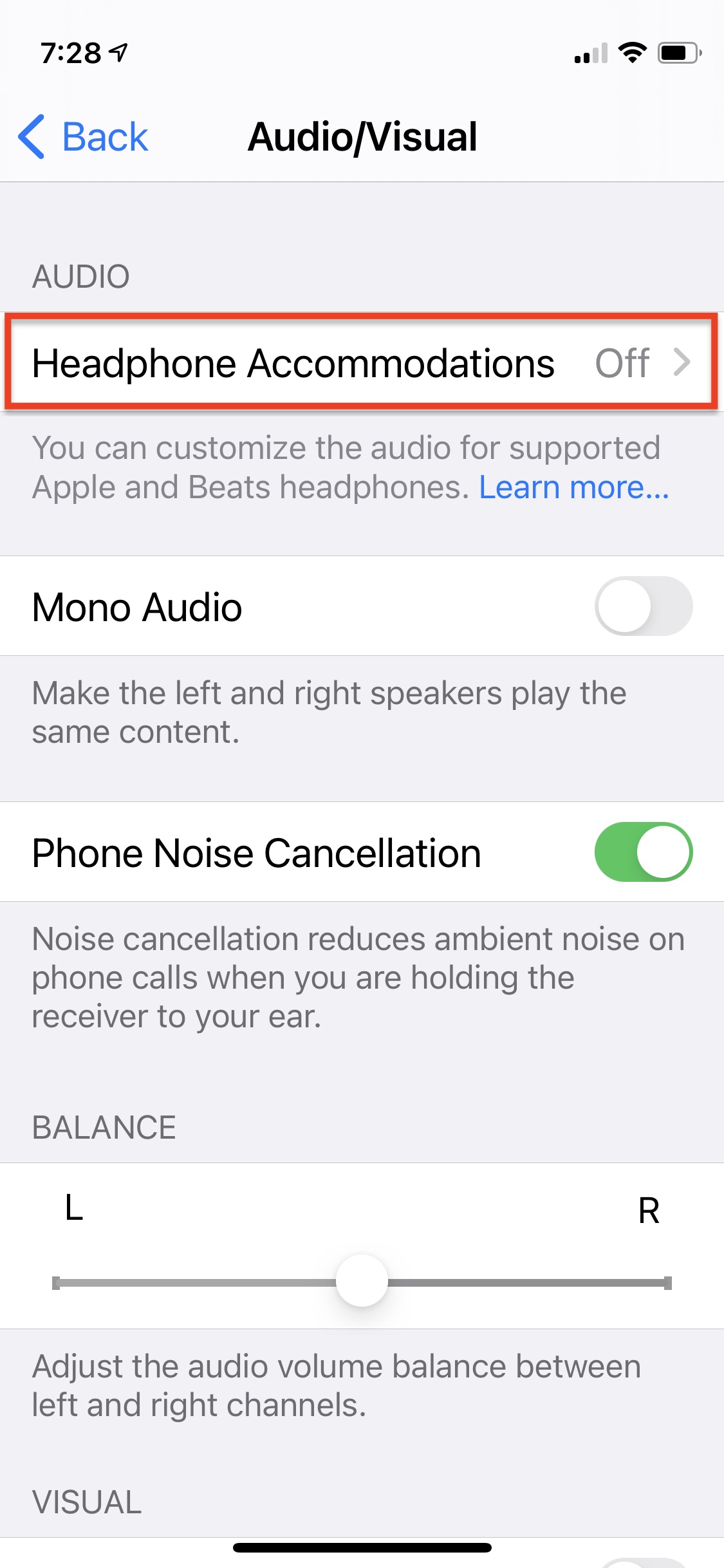This screenshot has width=724, height=1568.
Task: Disable Phone Noise Cancellation
Action: click(x=644, y=852)
